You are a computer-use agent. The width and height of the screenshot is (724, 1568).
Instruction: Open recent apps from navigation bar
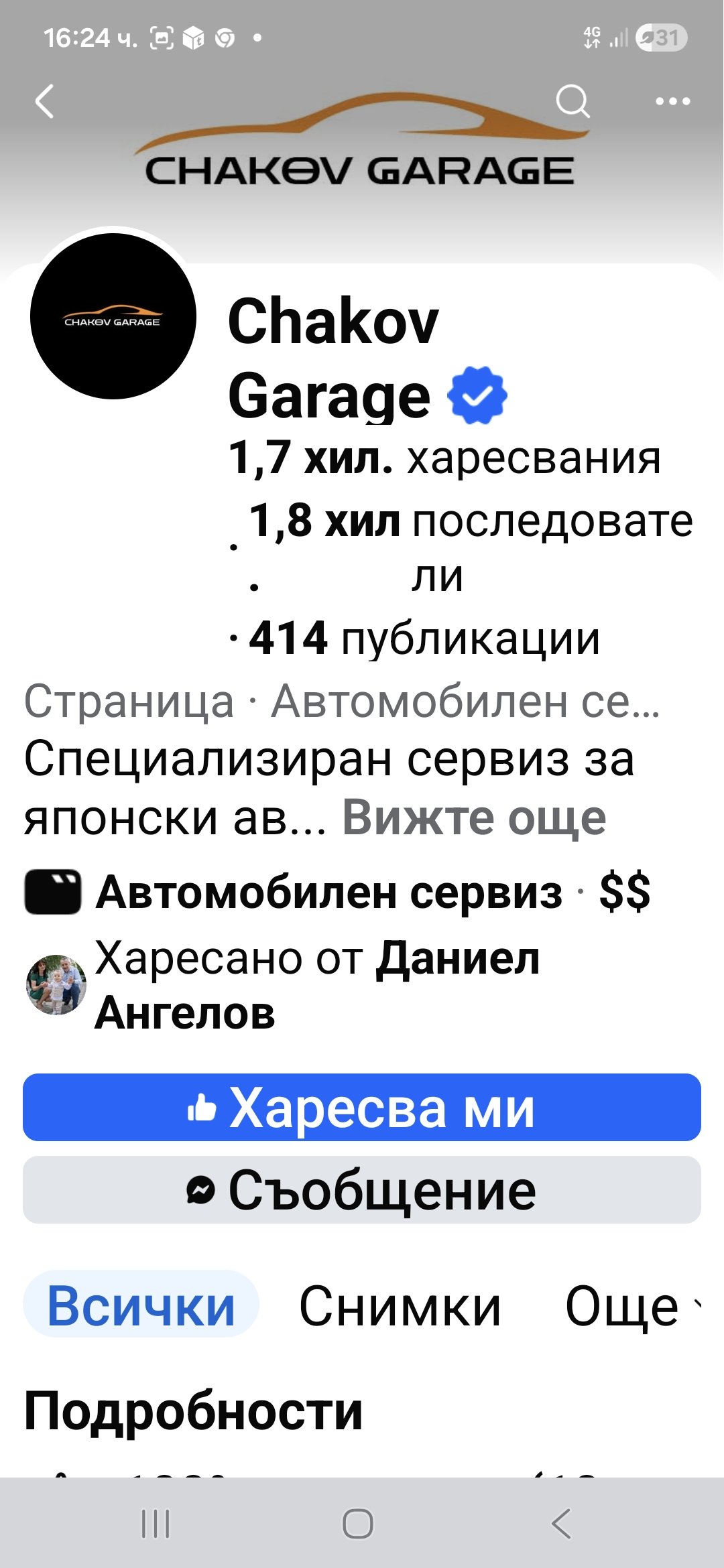156,1524
